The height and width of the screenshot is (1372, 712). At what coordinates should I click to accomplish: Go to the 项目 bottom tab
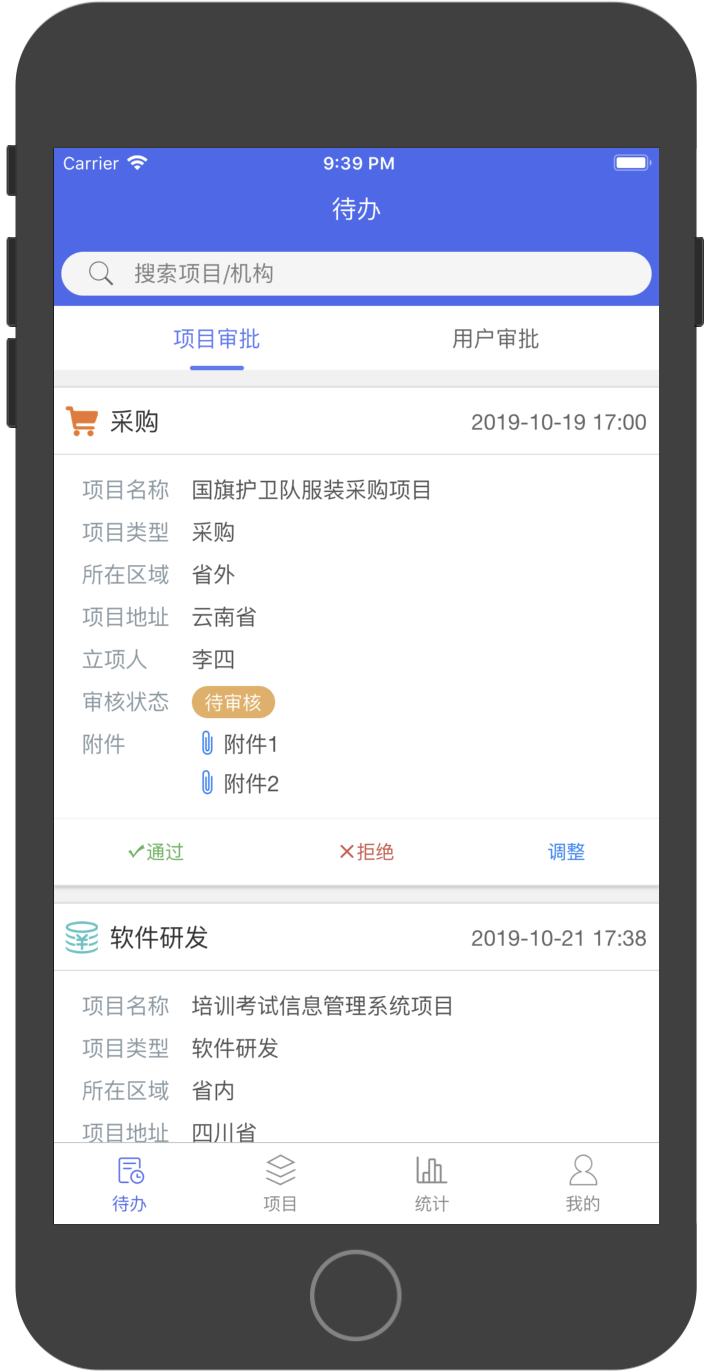pyautogui.click(x=280, y=1183)
